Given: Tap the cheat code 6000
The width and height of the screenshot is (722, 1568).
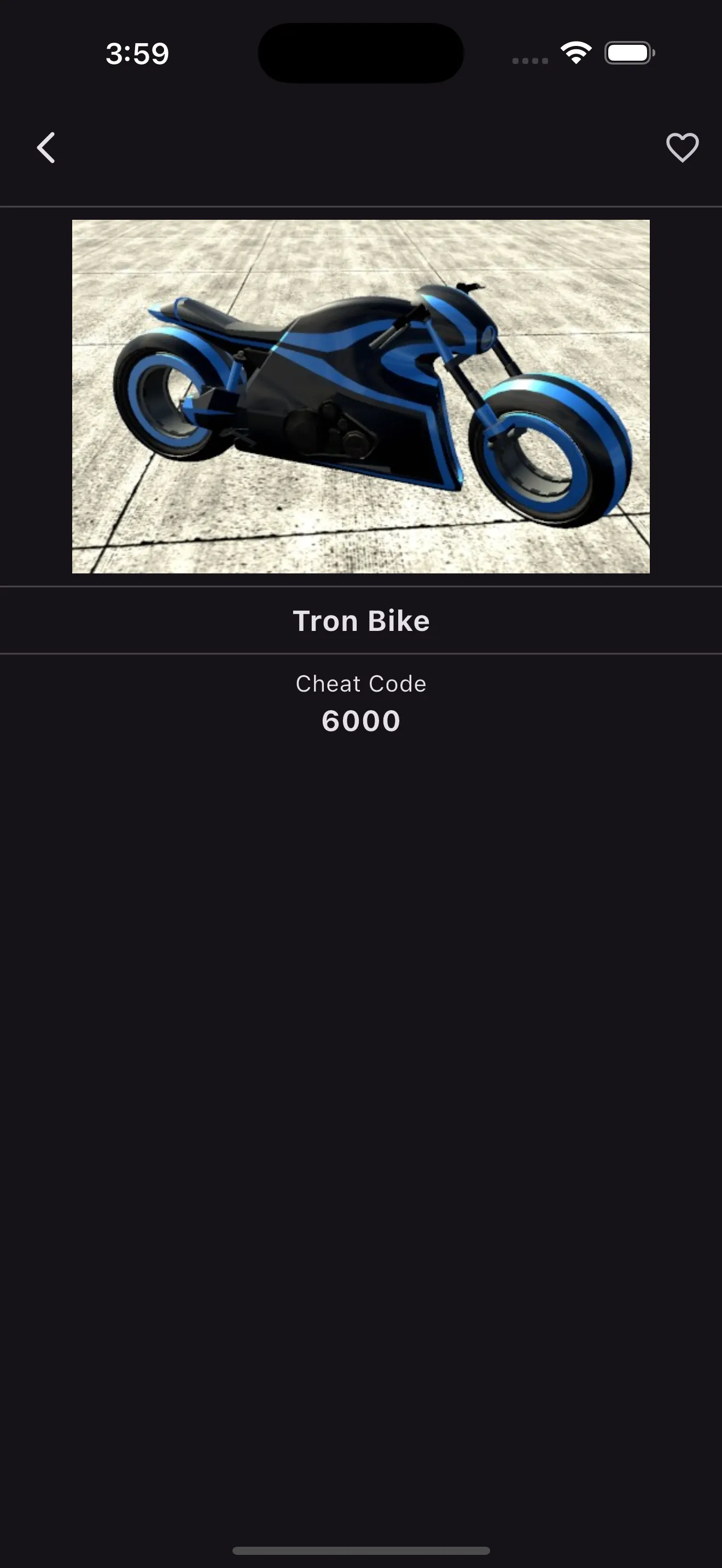Looking at the screenshot, I should [361, 721].
